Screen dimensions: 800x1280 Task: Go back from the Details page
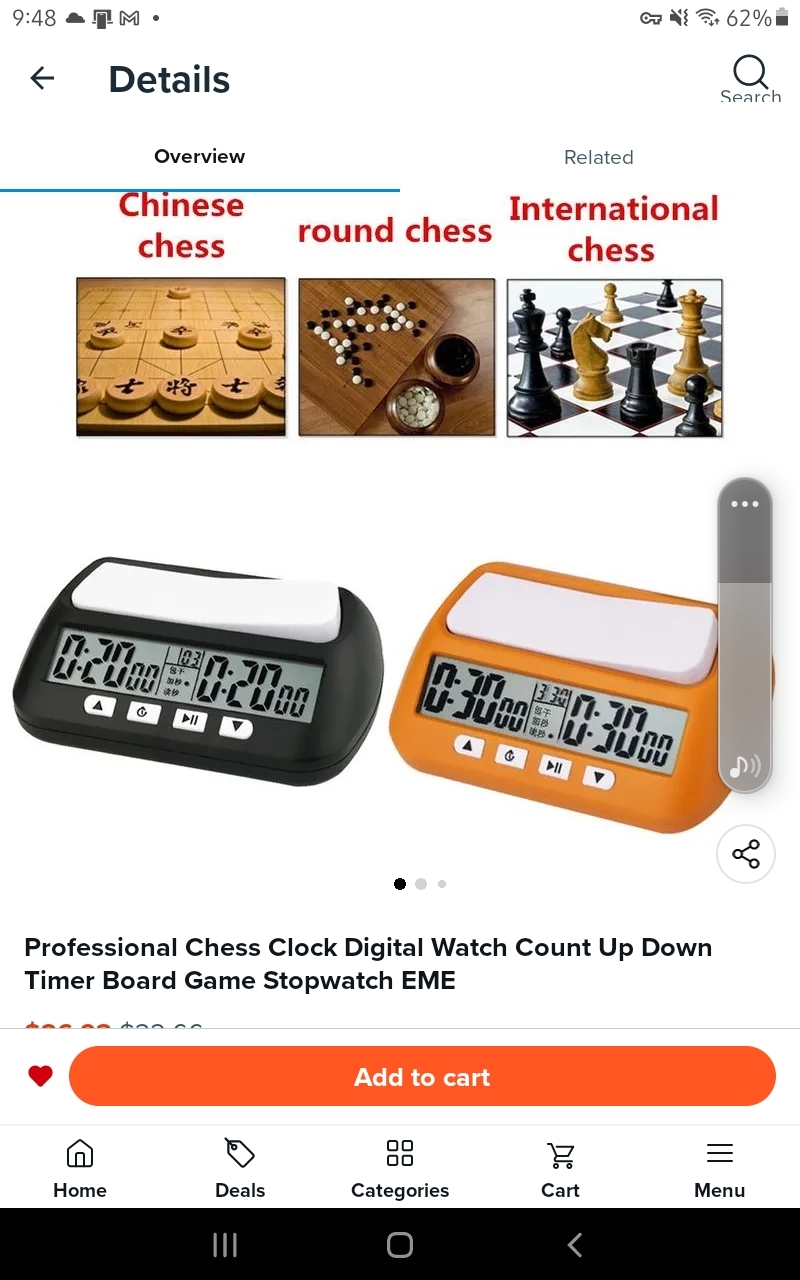tap(42, 78)
